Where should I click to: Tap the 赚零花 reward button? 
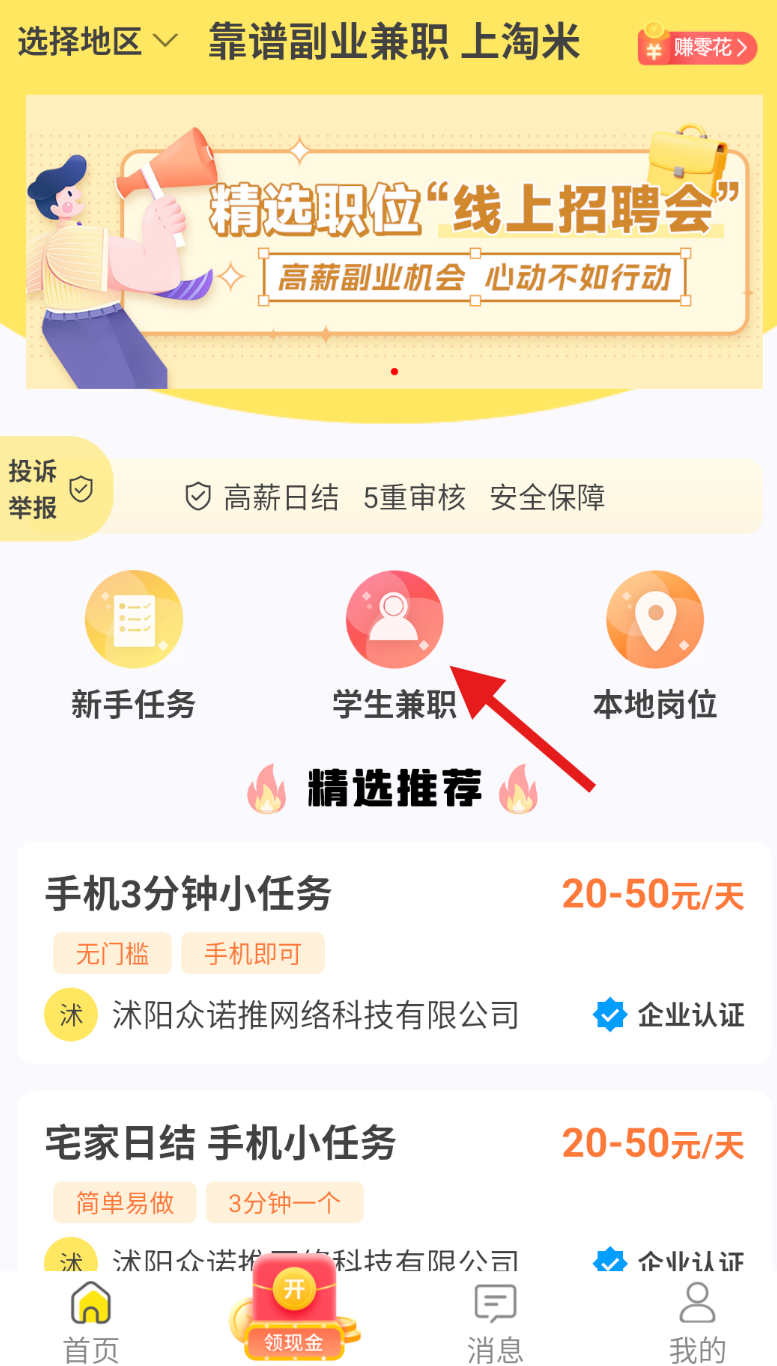(697, 46)
